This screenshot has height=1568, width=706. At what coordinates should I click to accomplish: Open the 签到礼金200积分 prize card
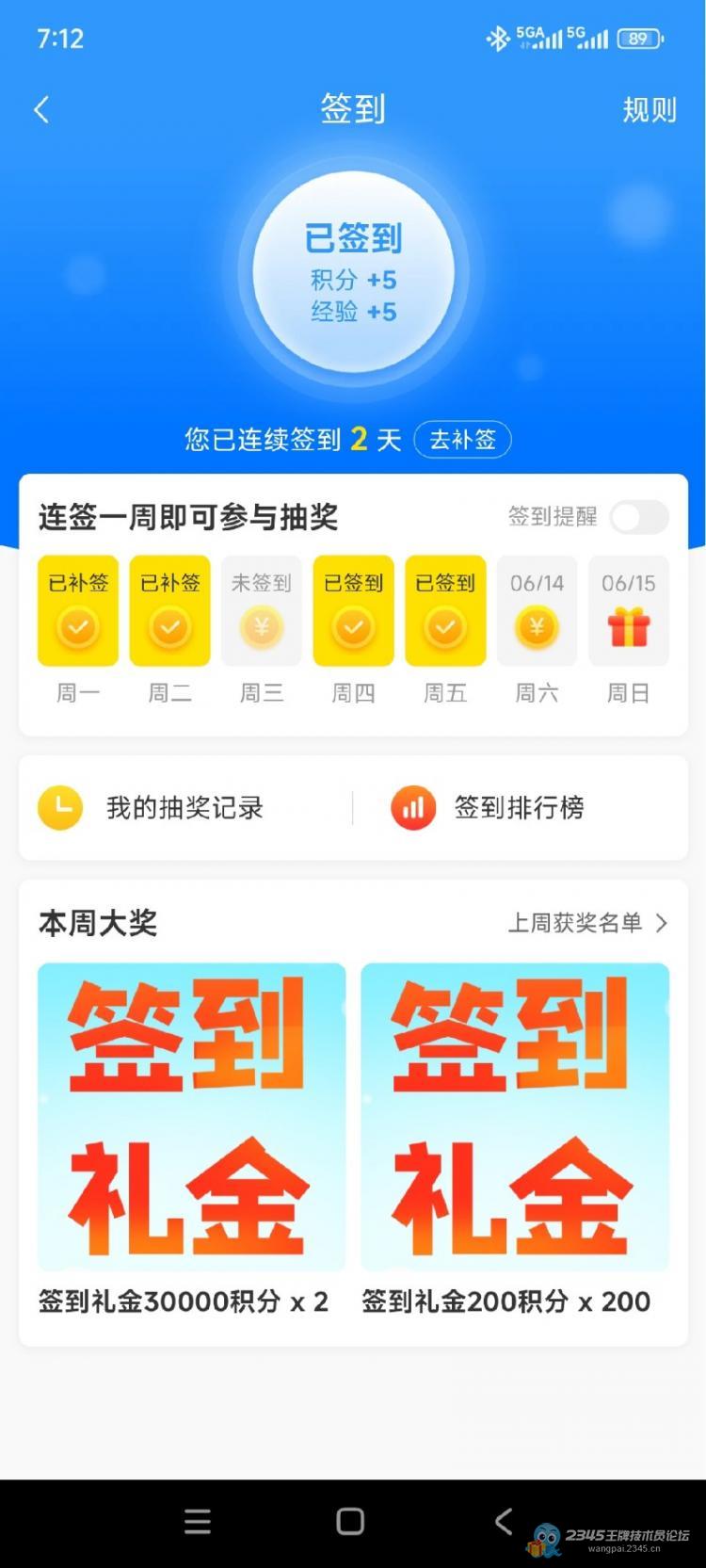[515, 1140]
